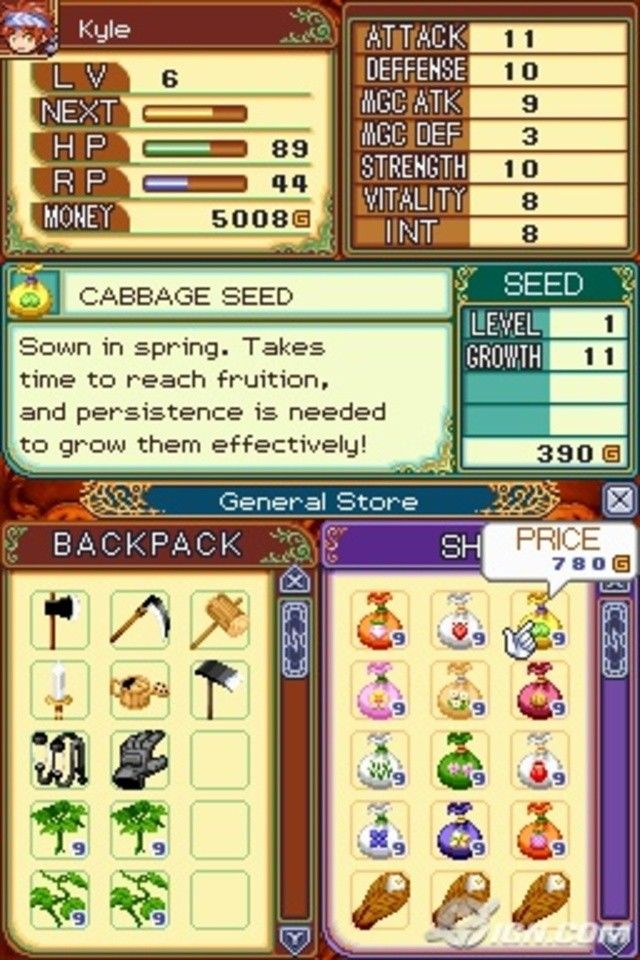
Task: Select the white seed bag with heart
Action: pyautogui.click(x=460, y=620)
